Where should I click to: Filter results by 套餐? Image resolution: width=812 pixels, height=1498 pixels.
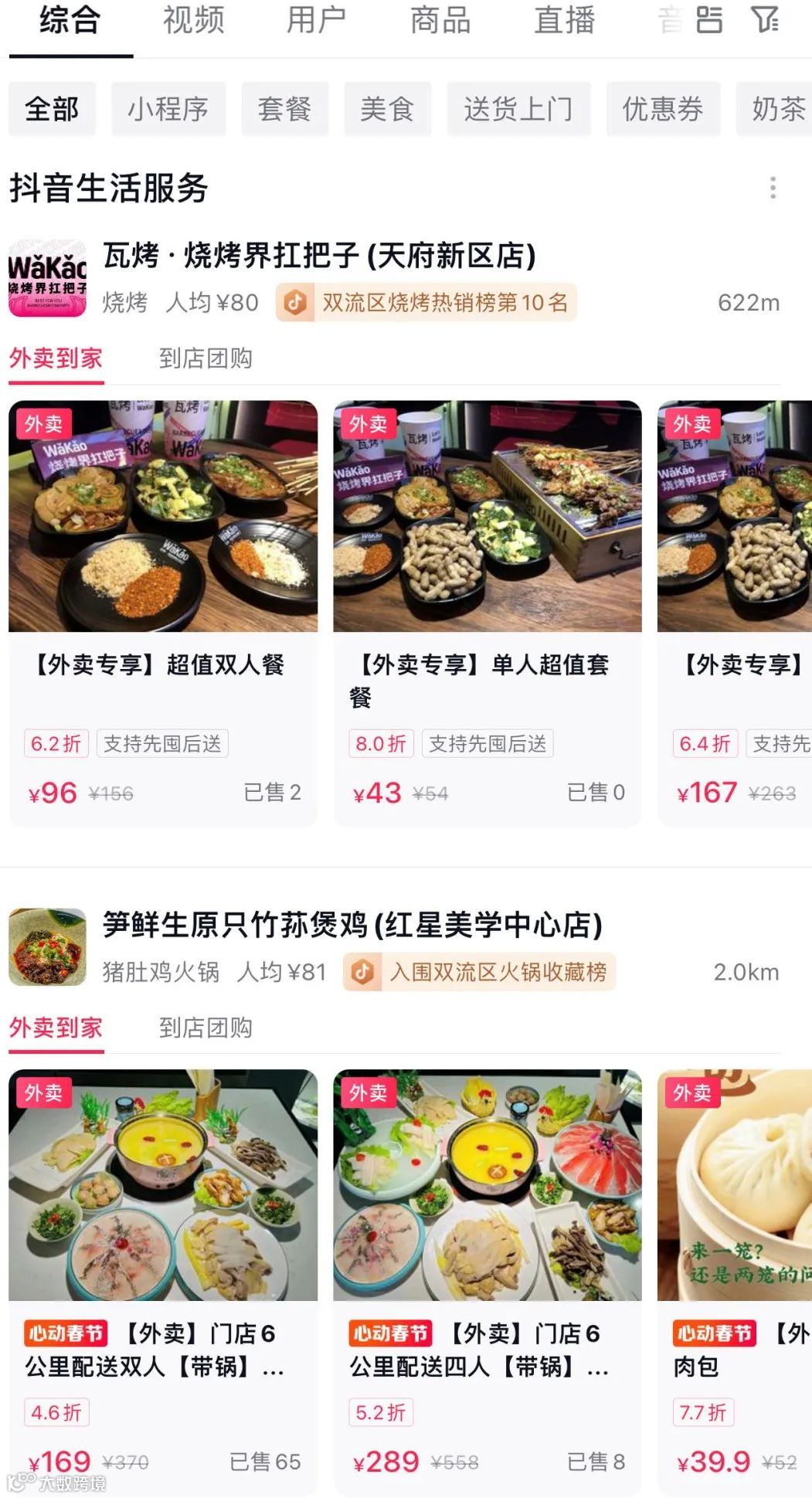[284, 109]
